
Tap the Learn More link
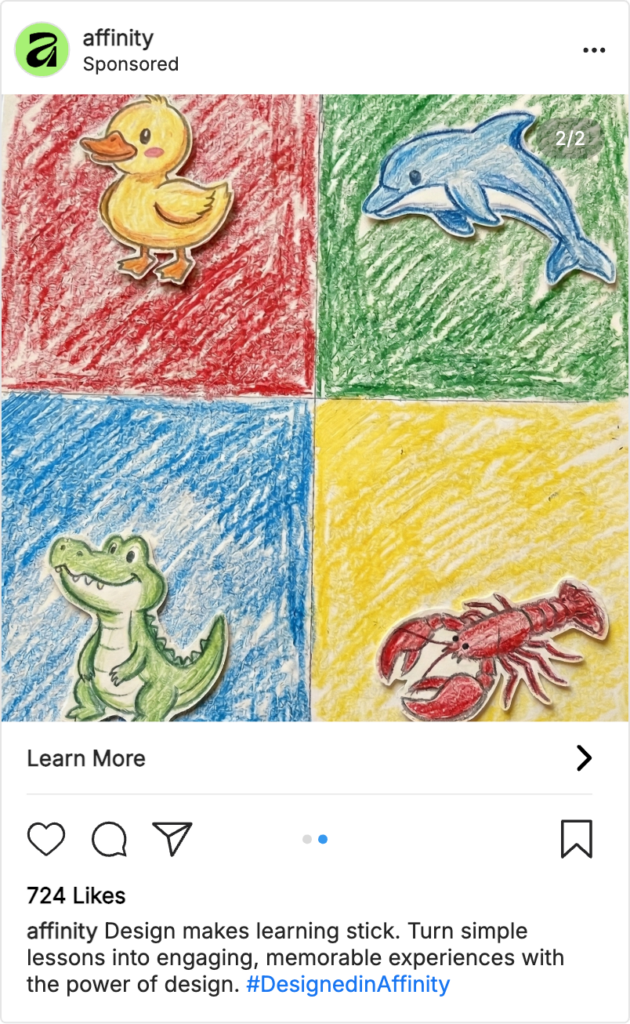86,758
